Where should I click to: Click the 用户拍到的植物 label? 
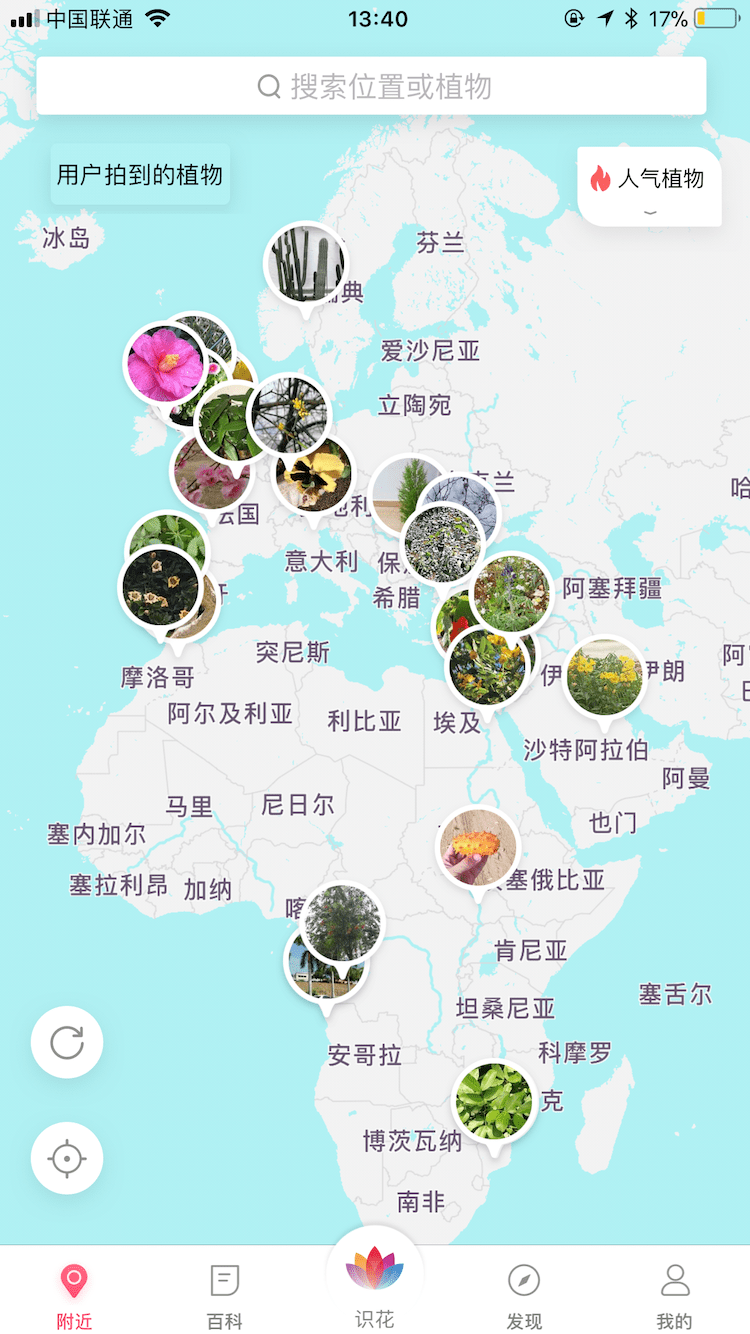(140, 173)
